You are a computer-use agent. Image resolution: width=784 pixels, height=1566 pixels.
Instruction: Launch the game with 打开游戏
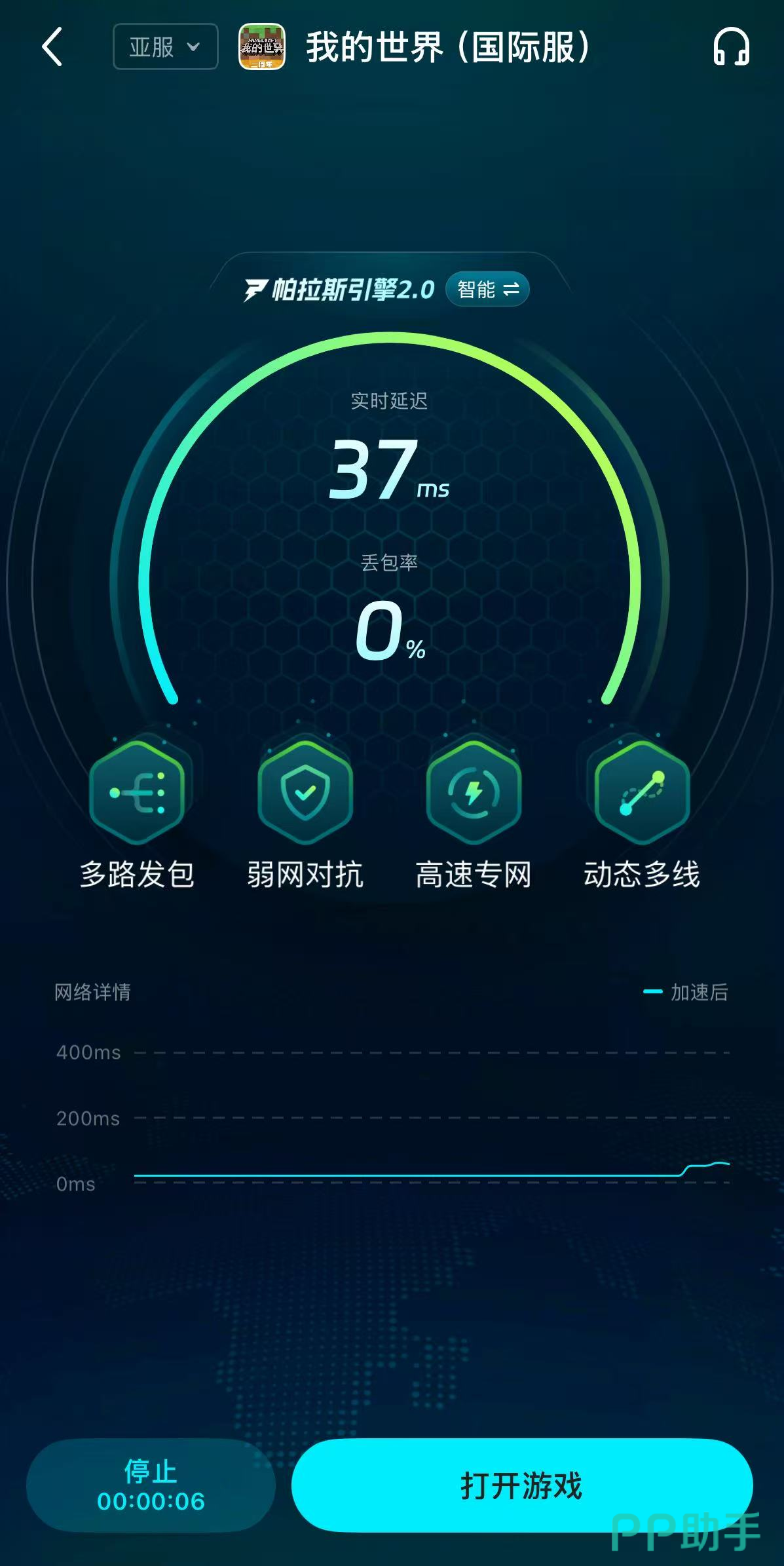coord(521,1485)
